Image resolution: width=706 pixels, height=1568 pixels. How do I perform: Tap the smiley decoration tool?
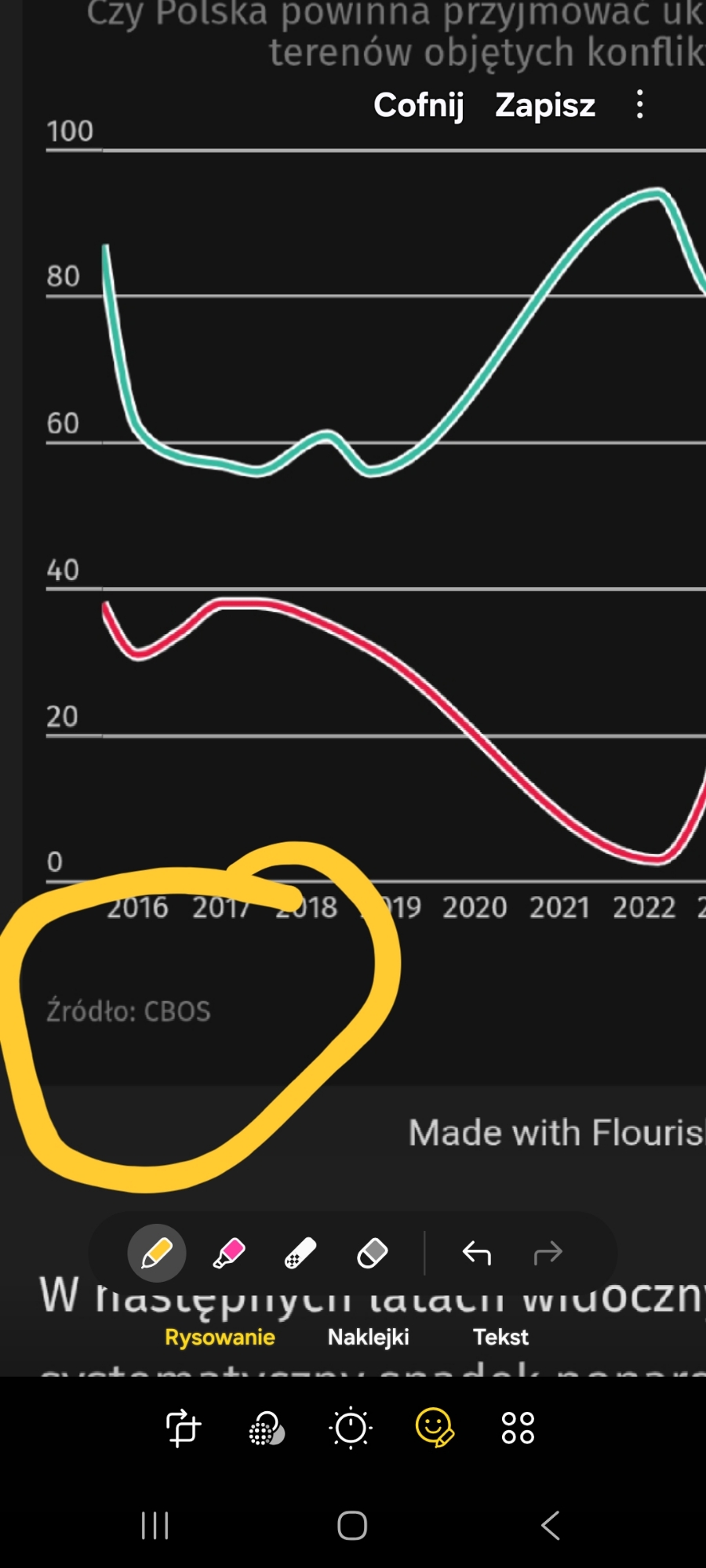pyautogui.click(x=435, y=1428)
